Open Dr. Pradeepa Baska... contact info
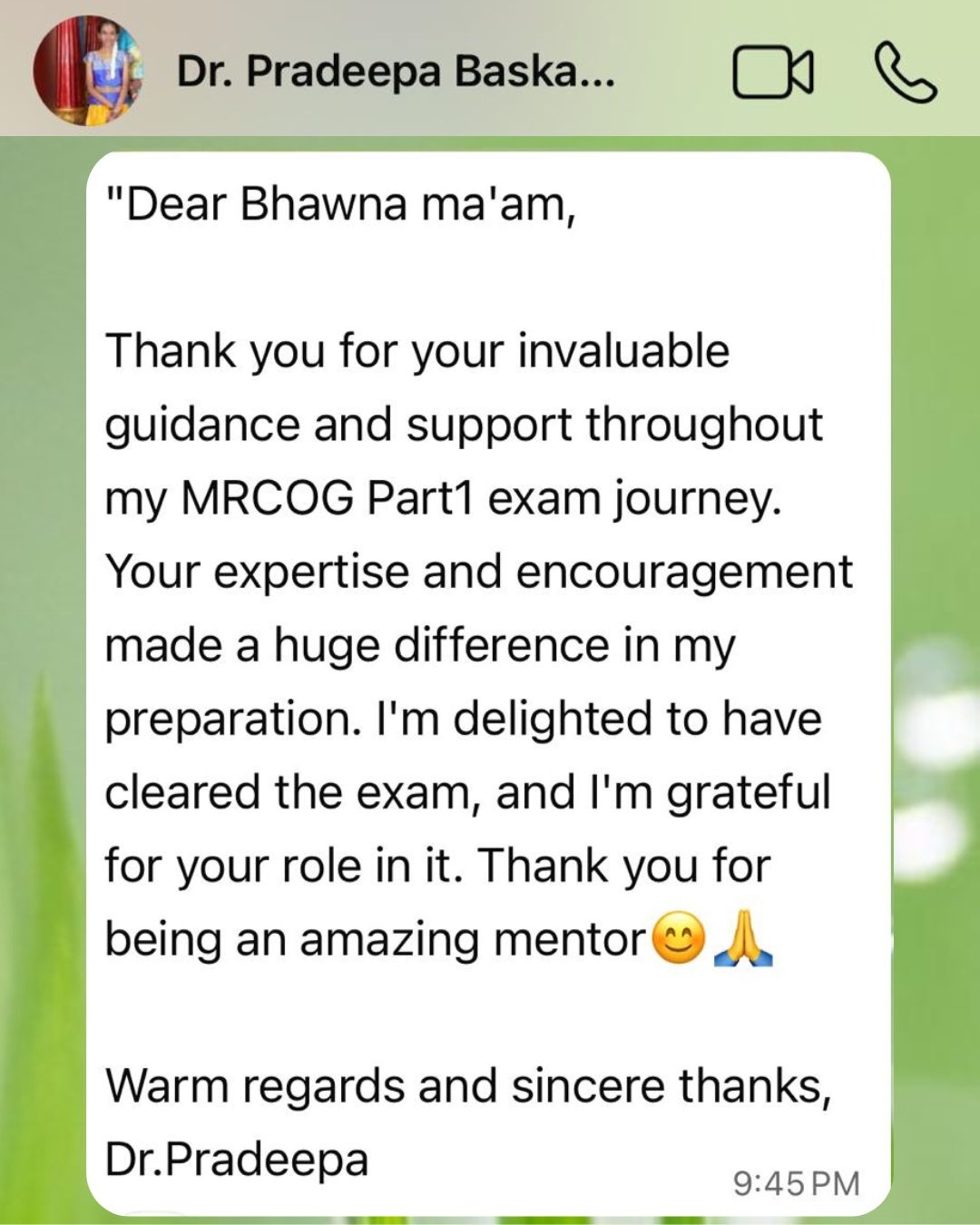This screenshot has height=1225, width=980. [396, 71]
